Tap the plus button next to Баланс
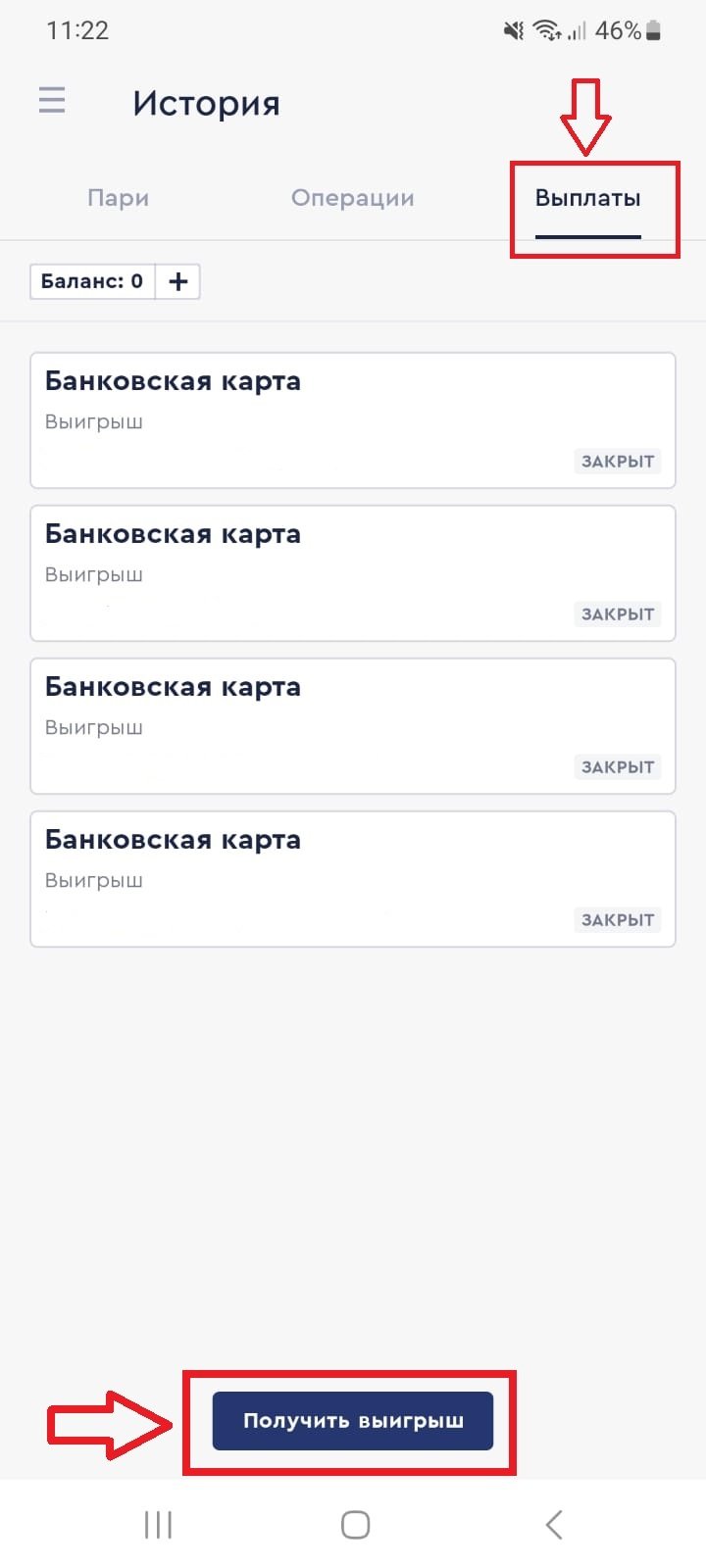This screenshot has width=706, height=1568. point(178,281)
